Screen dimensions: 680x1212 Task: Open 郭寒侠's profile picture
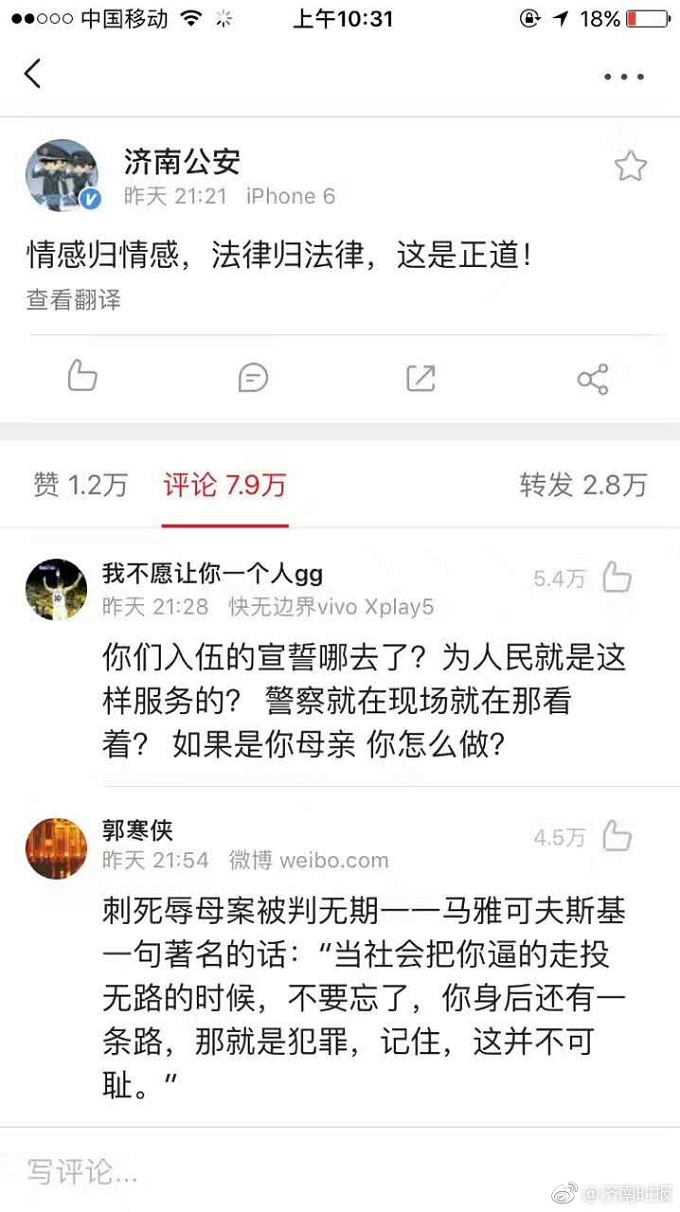tap(56, 848)
